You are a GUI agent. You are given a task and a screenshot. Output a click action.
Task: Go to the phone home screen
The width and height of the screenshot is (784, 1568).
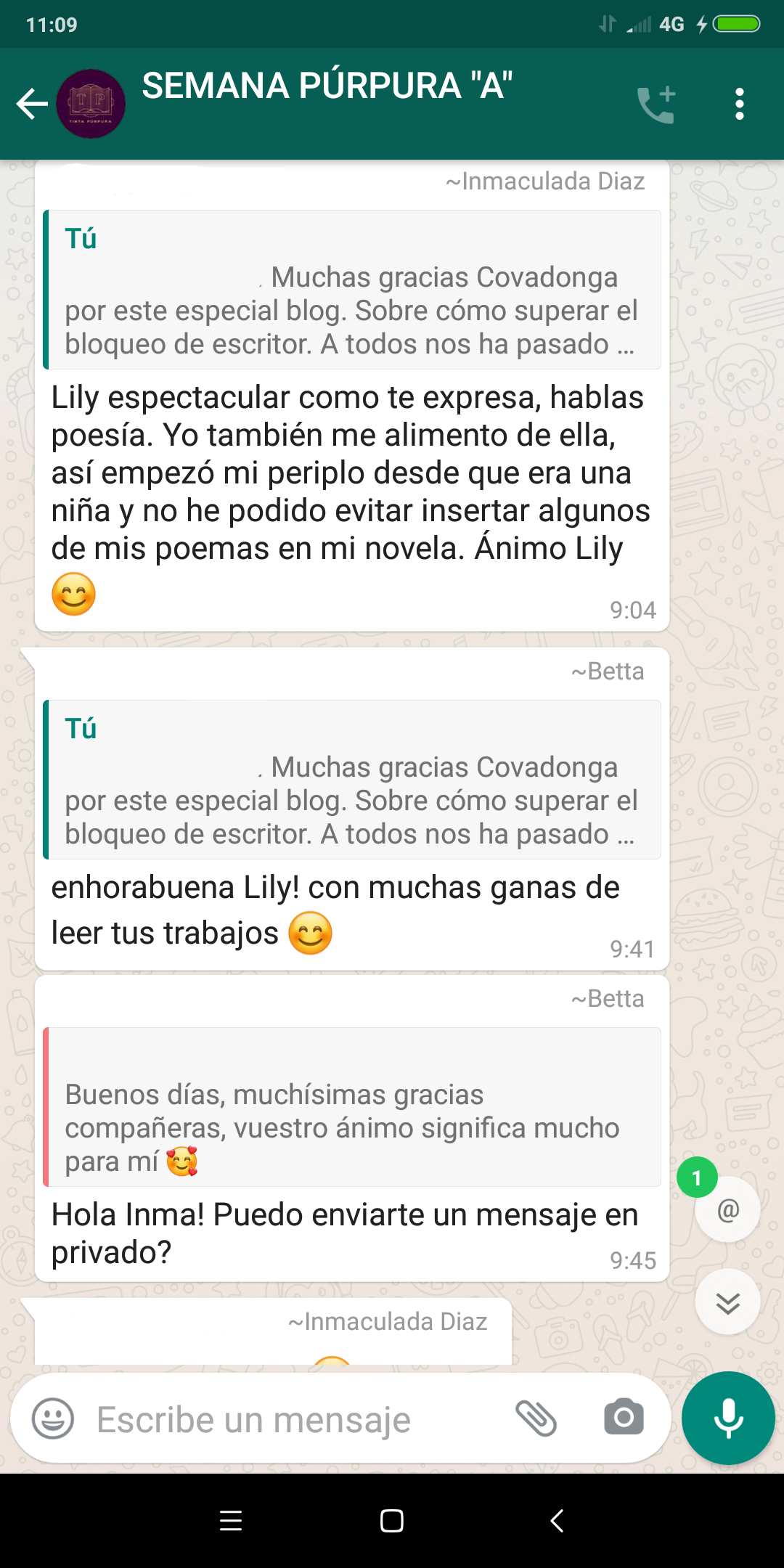click(392, 1520)
